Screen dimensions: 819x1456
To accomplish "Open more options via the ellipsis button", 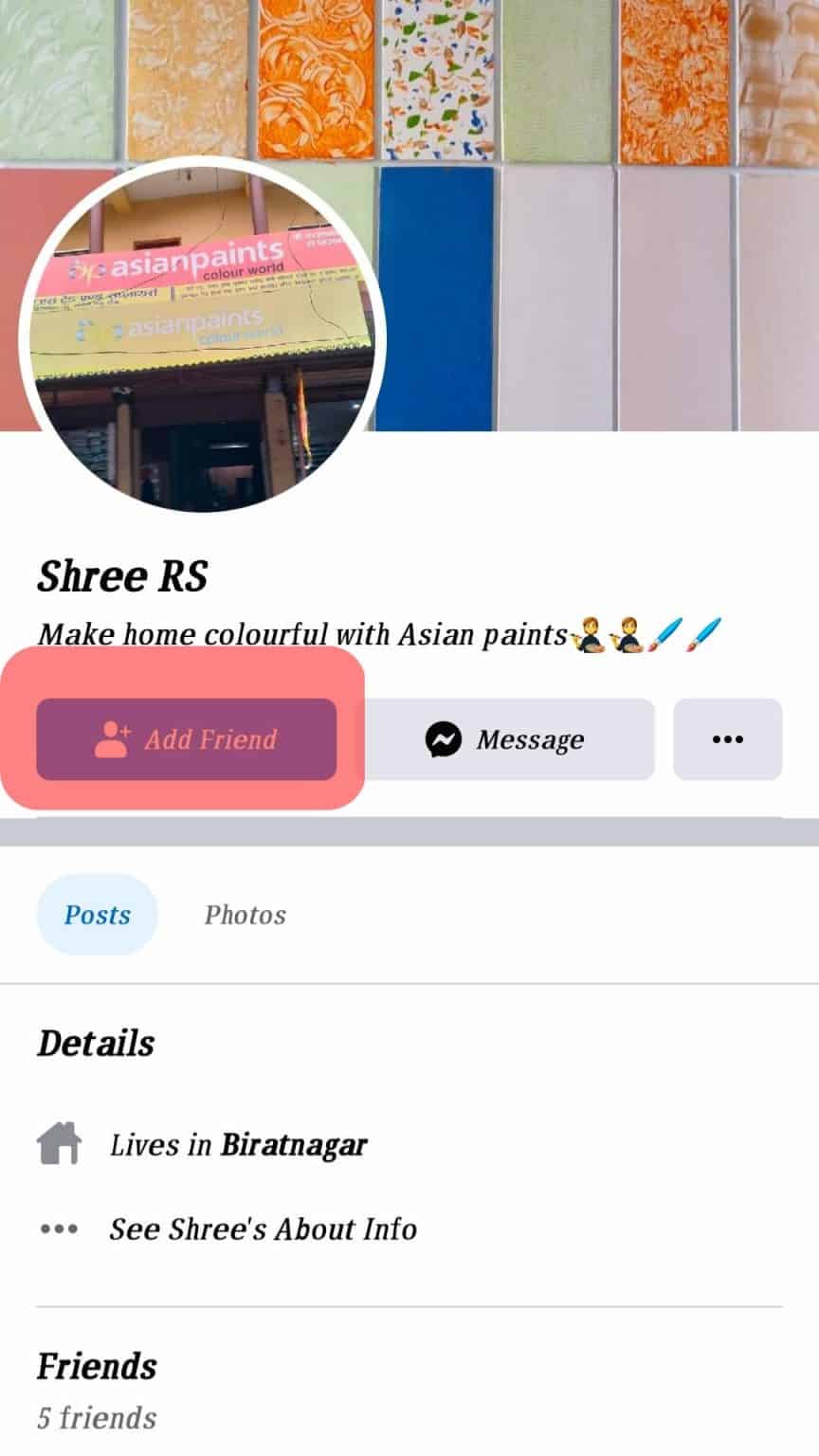I will pyautogui.click(x=727, y=739).
